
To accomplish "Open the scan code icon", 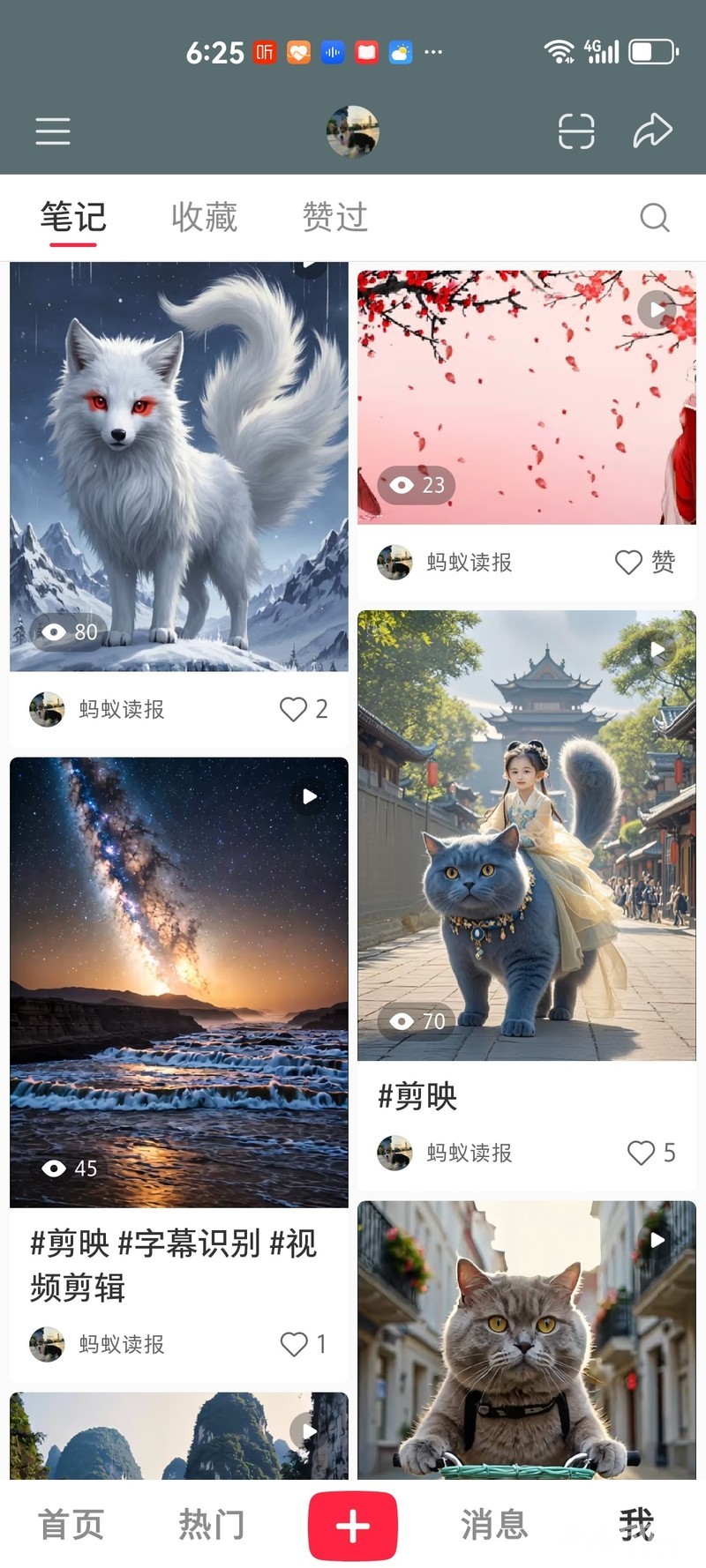I will point(576,131).
